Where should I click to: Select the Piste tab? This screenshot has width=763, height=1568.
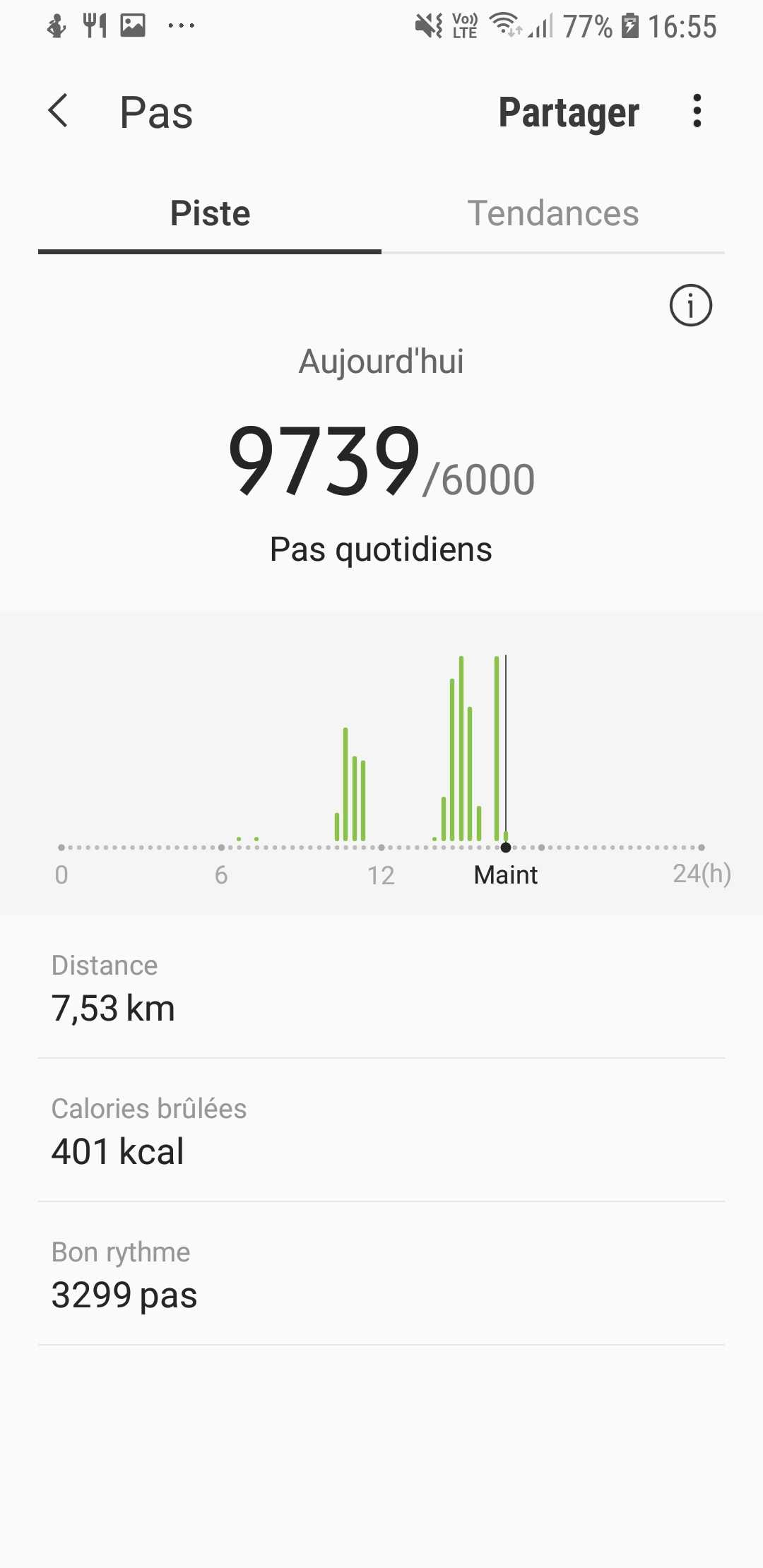[210, 213]
